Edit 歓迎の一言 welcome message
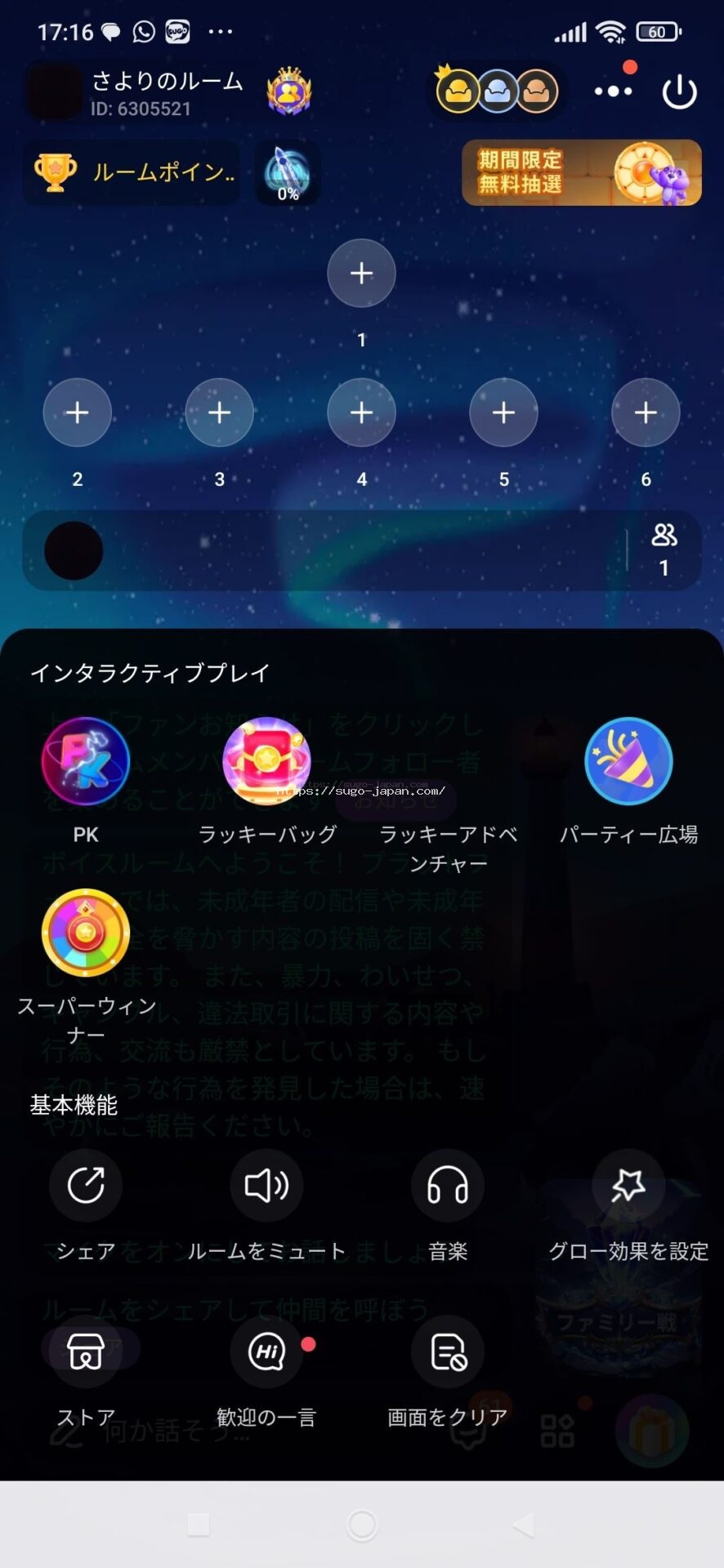724x1568 pixels. [x=266, y=1352]
